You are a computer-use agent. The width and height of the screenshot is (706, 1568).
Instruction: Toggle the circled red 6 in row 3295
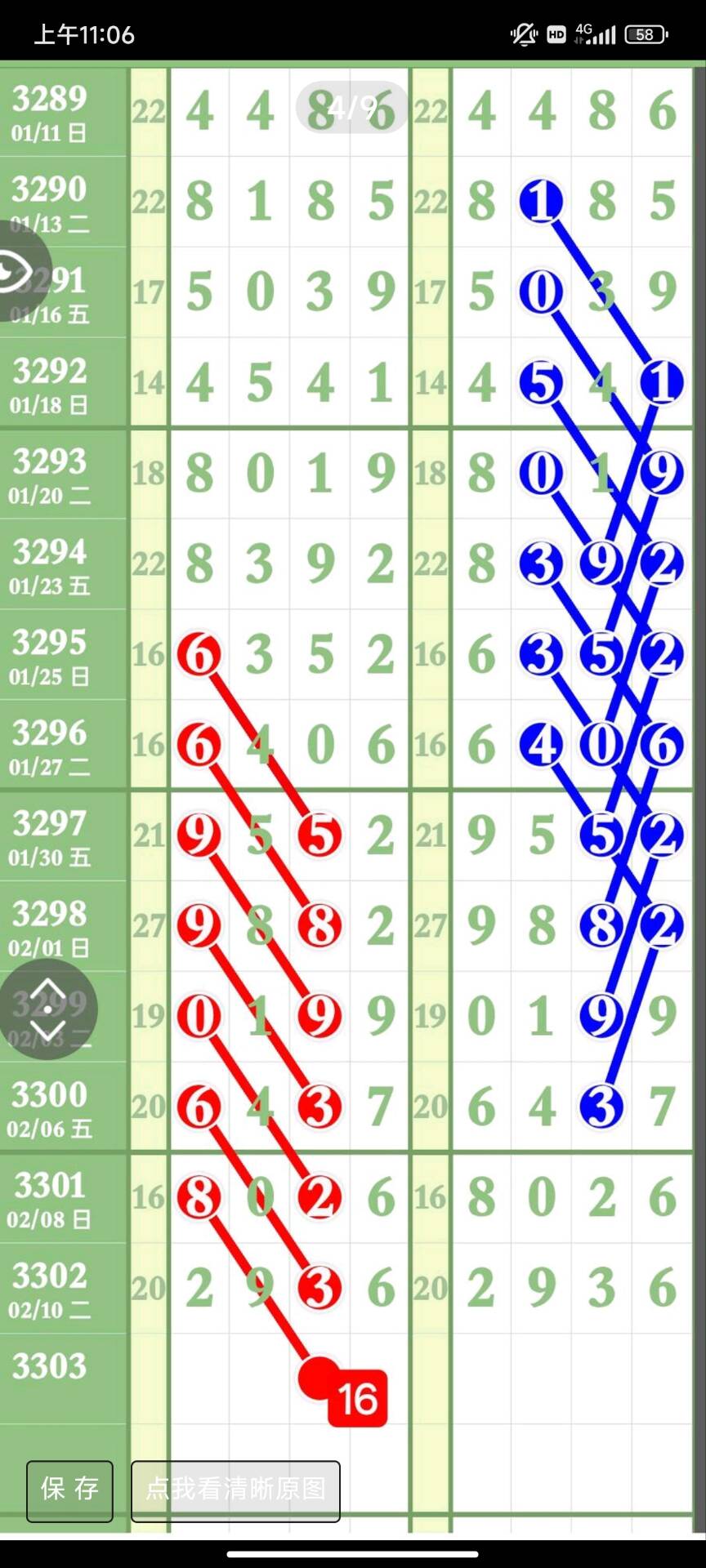199,653
